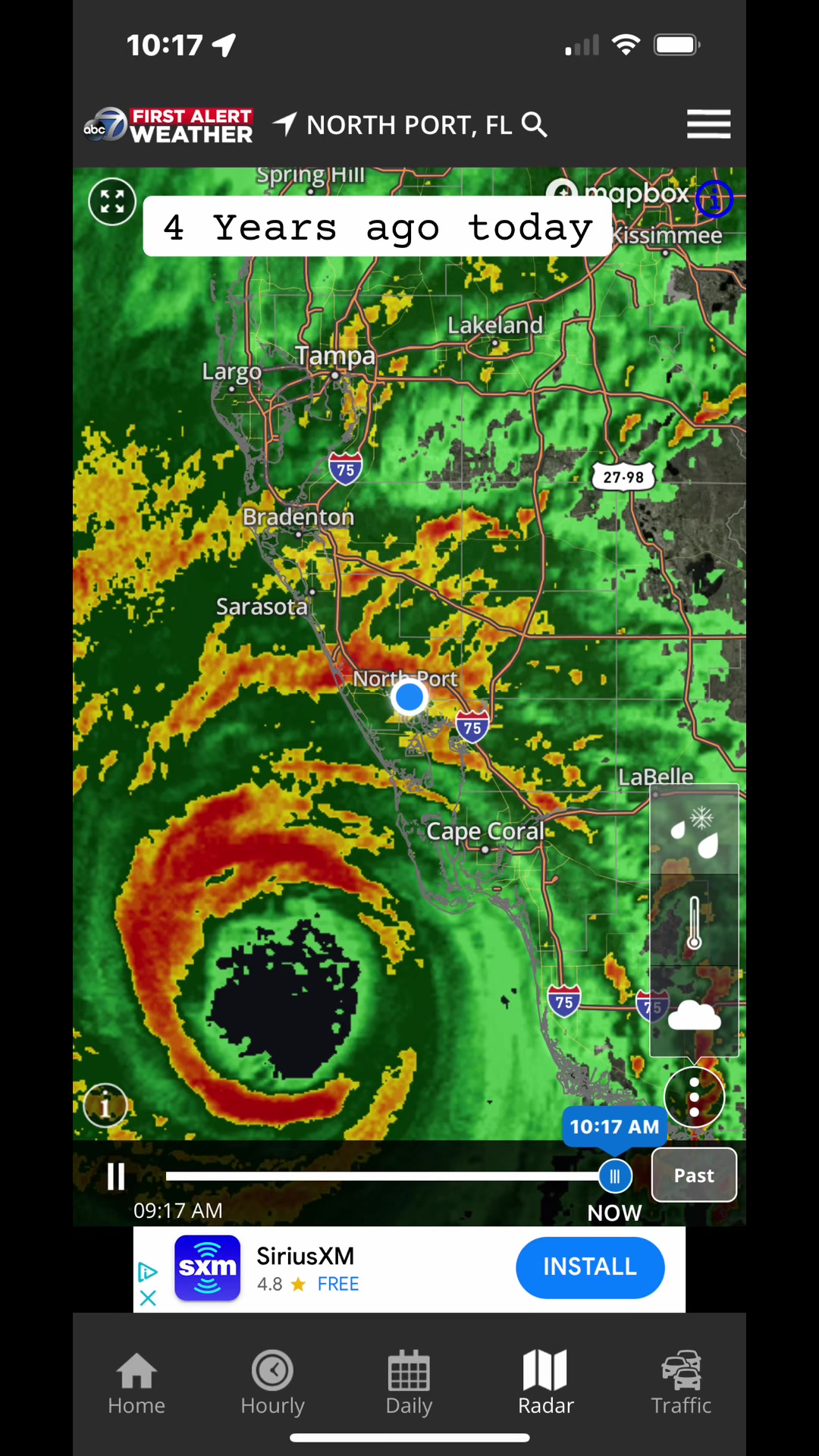
Task: Switch to the Home tab
Action: pos(136,1383)
